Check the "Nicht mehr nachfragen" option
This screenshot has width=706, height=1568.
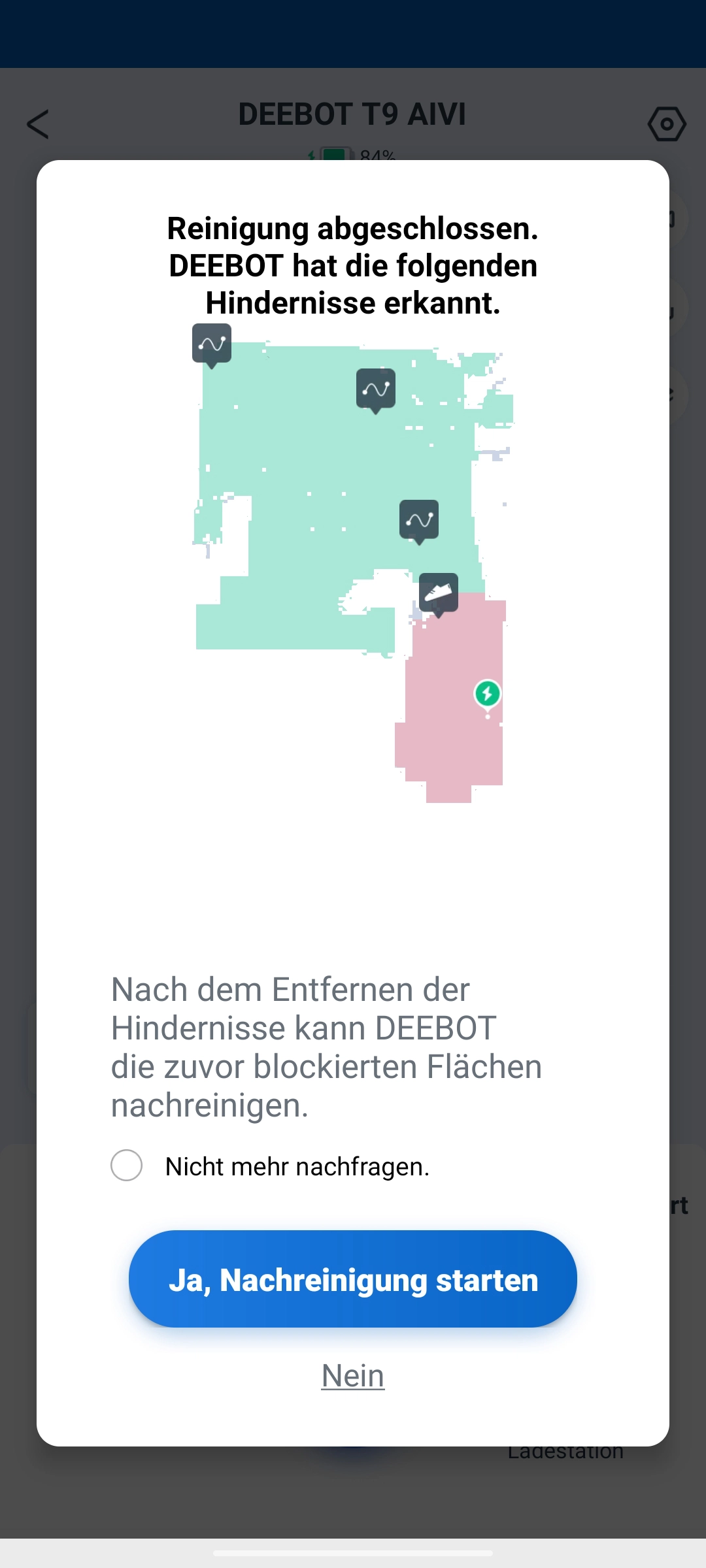click(127, 1166)
